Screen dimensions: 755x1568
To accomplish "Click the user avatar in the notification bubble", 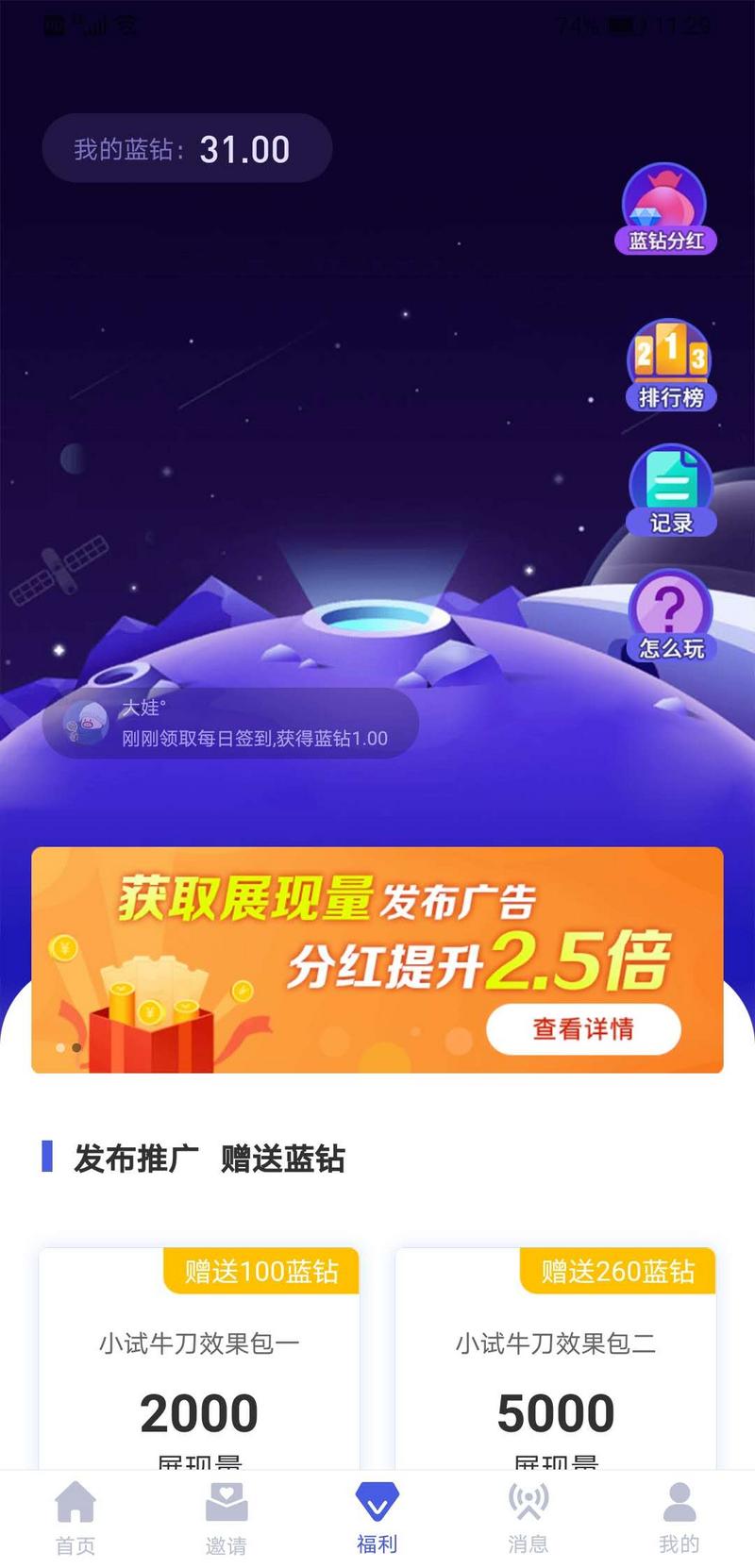I will click(89, 722).
